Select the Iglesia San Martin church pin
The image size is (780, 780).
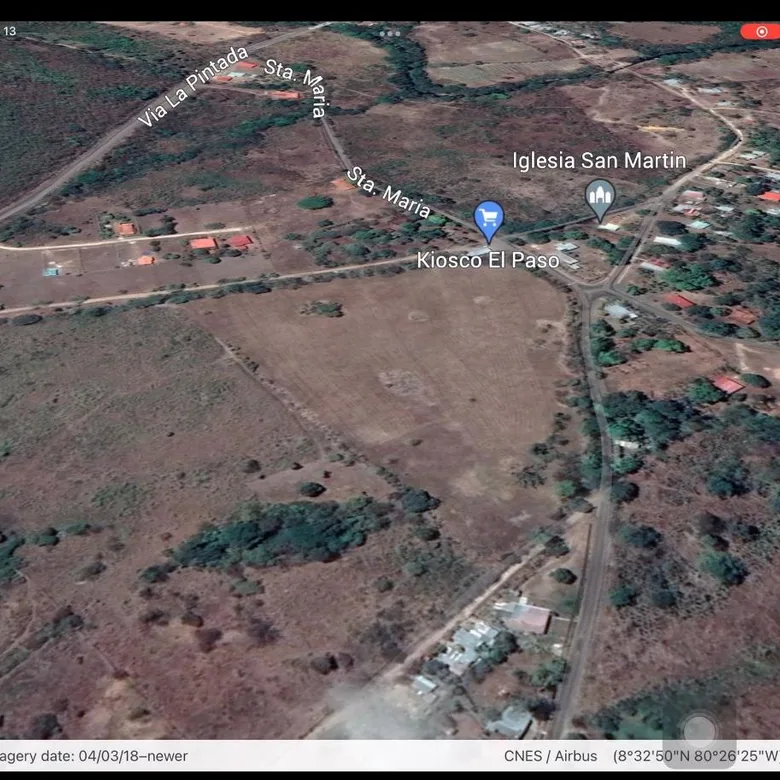[600, 200]
